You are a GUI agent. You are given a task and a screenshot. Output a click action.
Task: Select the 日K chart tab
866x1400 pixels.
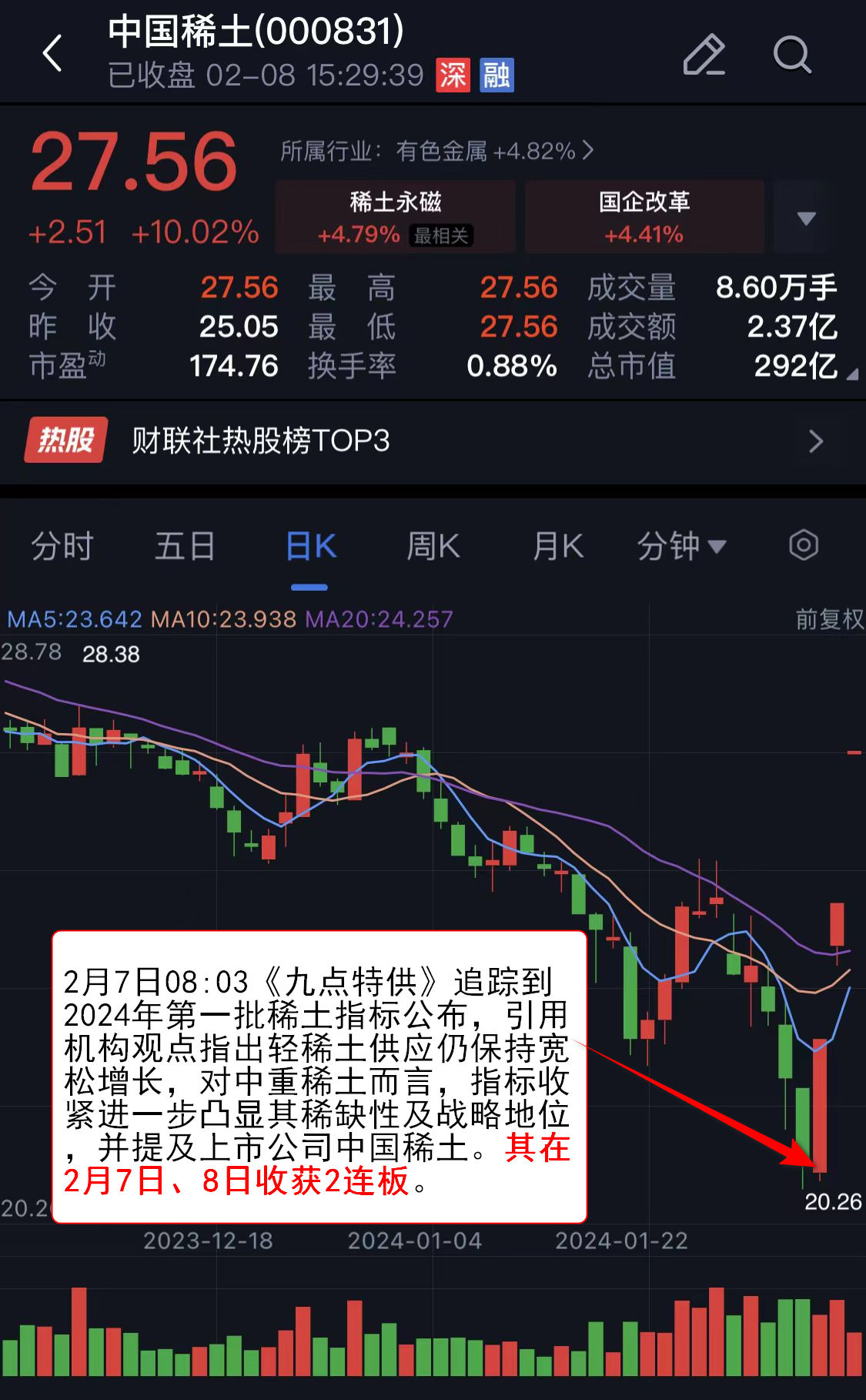310,547
